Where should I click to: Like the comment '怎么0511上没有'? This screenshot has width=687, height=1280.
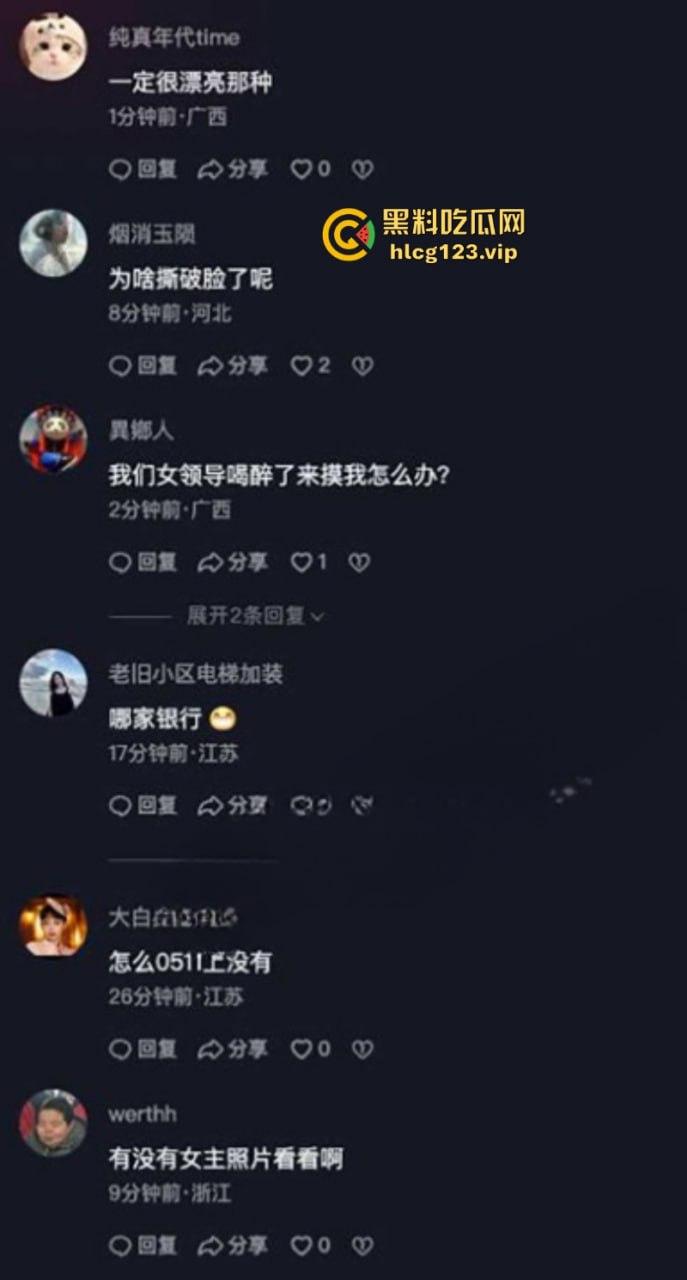coord(302,1049)
